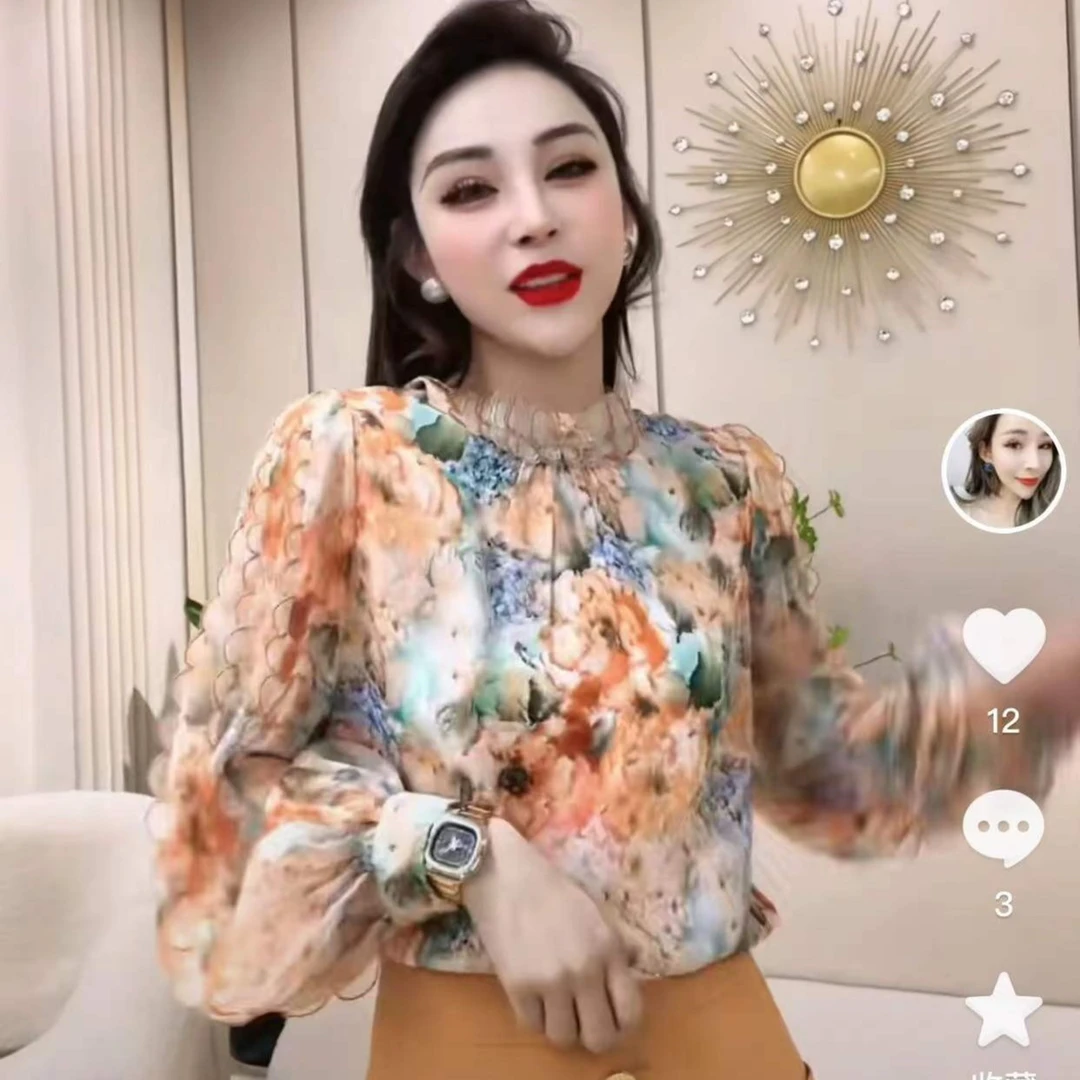Image resolution: width=1080 pixels, height=1080 pixels.
Task: Open the creator's profile avatar
Action: (x=1001, y=470)
